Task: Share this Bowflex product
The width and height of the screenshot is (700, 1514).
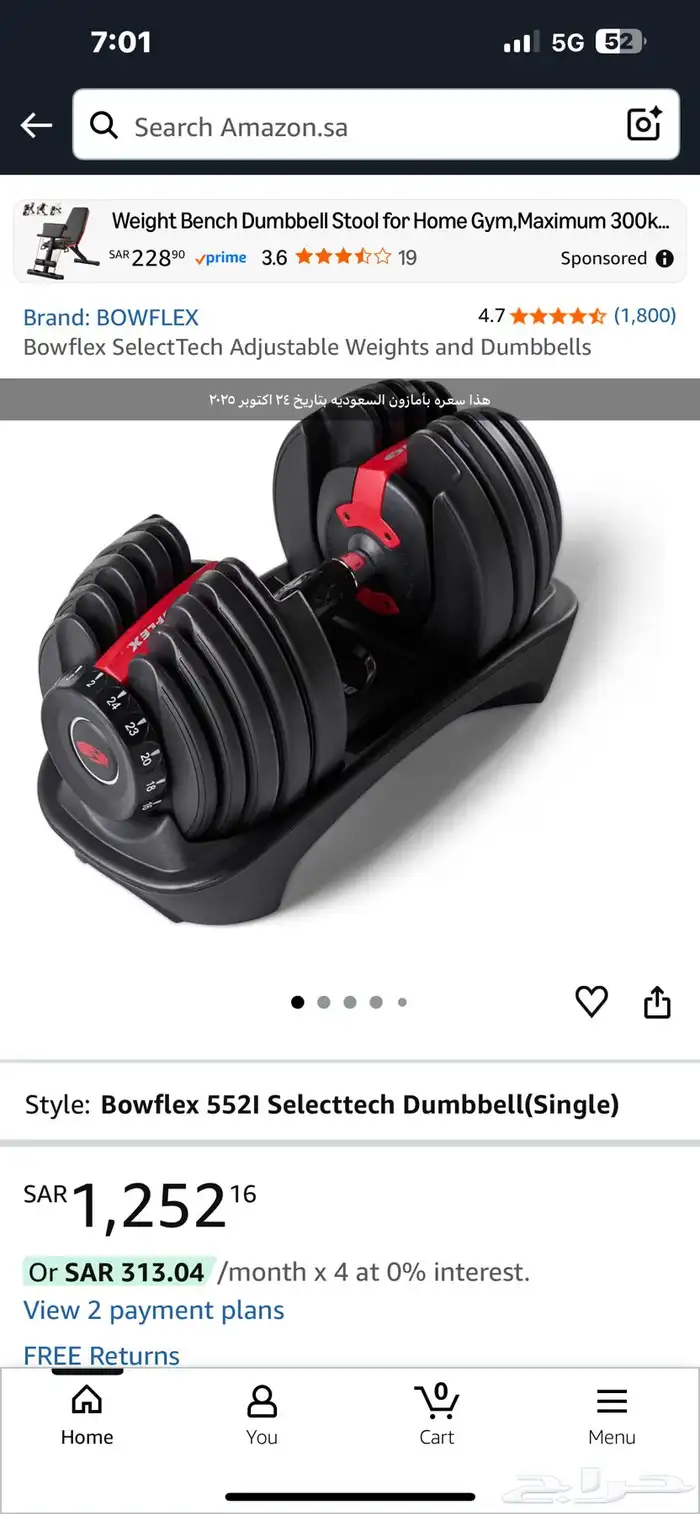Action: point(657,1001)
